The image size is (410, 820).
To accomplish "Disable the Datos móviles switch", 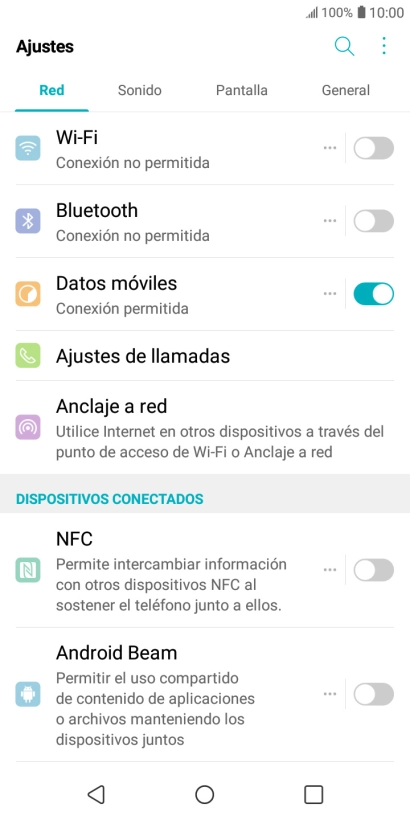I will (x=373, y=293).
